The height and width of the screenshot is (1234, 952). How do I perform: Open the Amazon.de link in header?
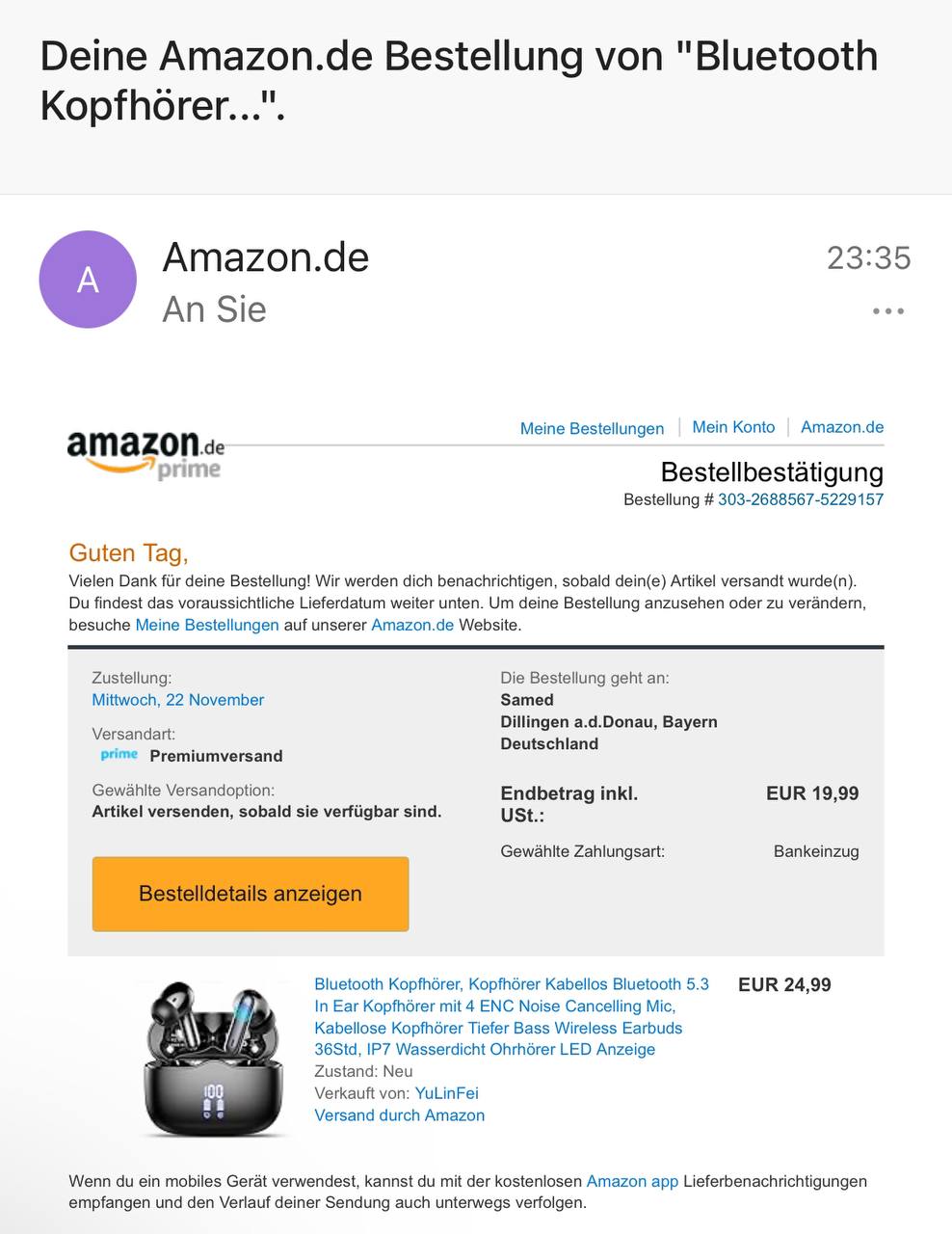[x=841, y=427]
